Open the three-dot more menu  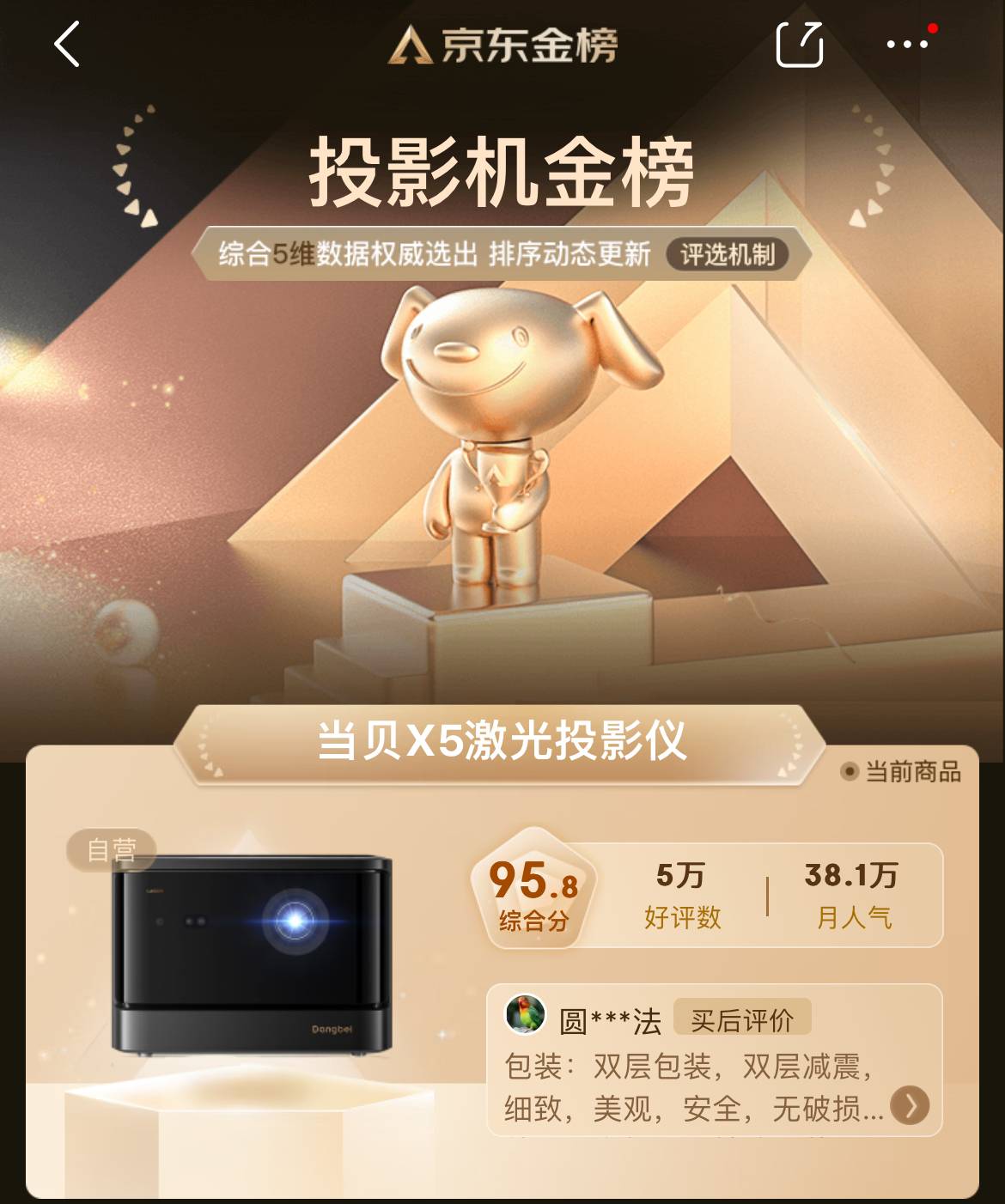click(907, 44)
